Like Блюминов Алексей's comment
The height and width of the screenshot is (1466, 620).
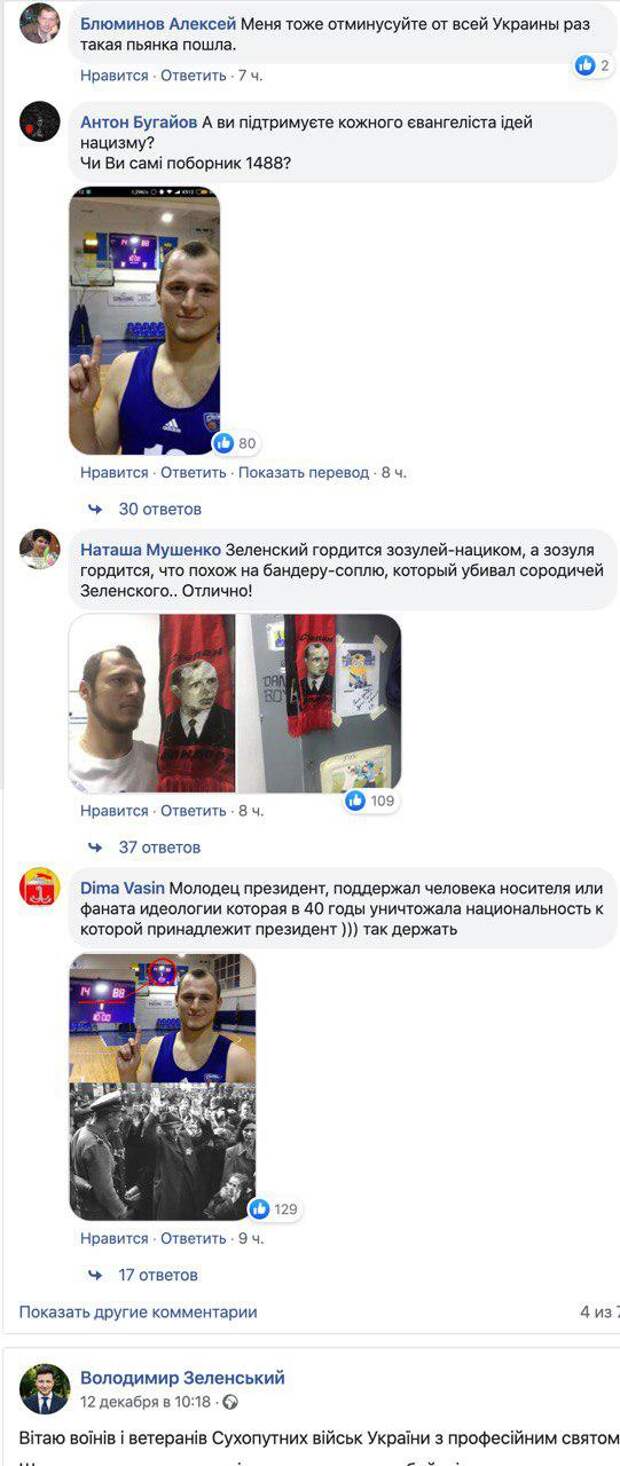coord(114,75)
